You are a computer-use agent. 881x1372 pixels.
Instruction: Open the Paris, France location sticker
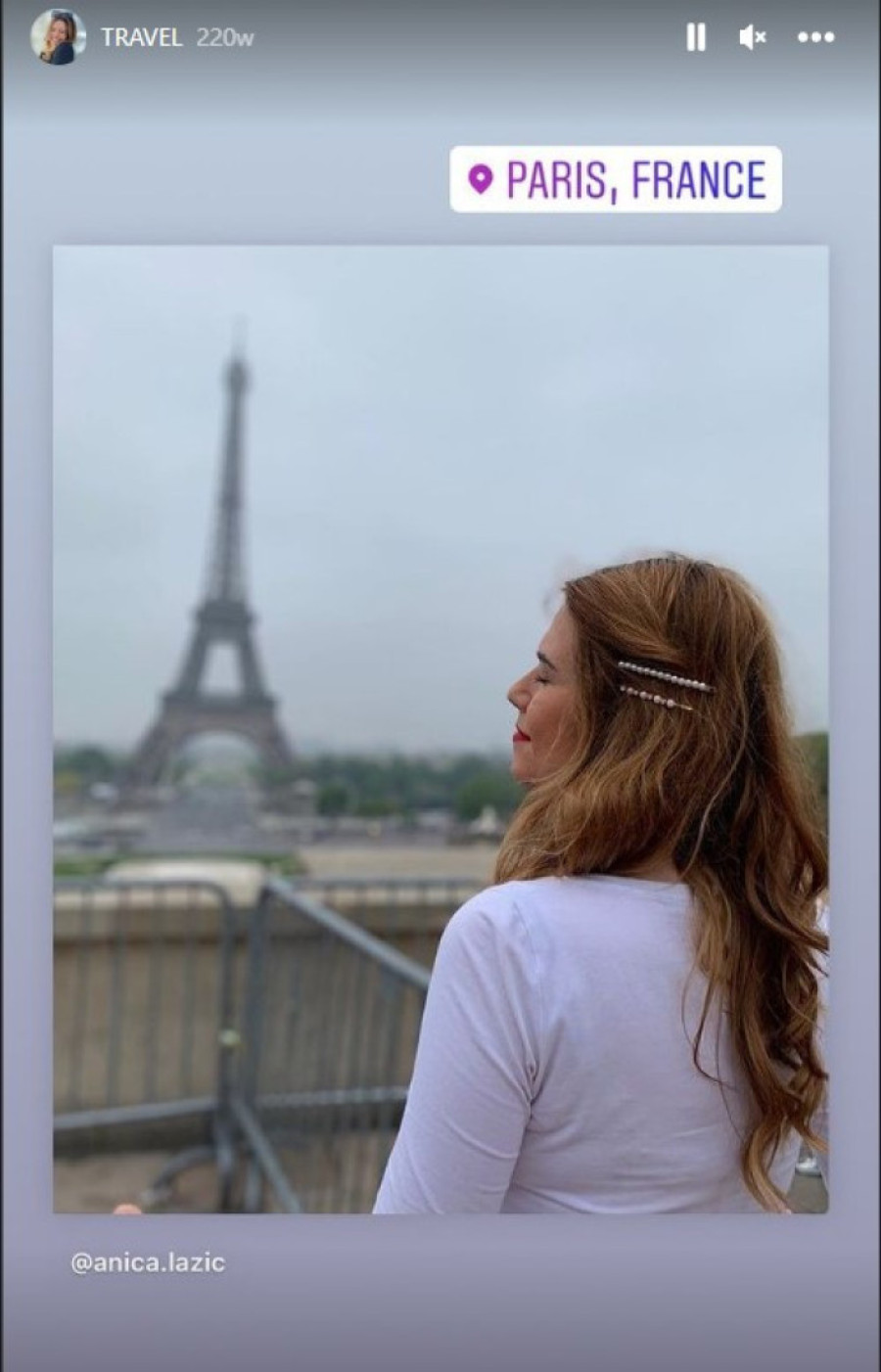[616, 180]
